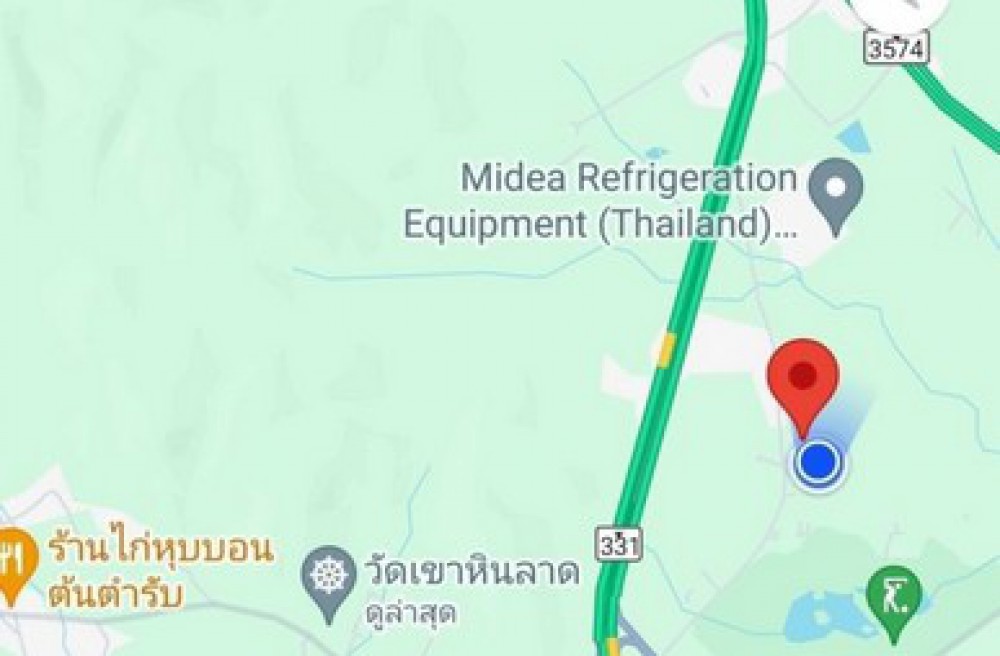The height and width of the screenshot is (656, 1000).
Task: Tap the compass button
Action: [900, 12]
